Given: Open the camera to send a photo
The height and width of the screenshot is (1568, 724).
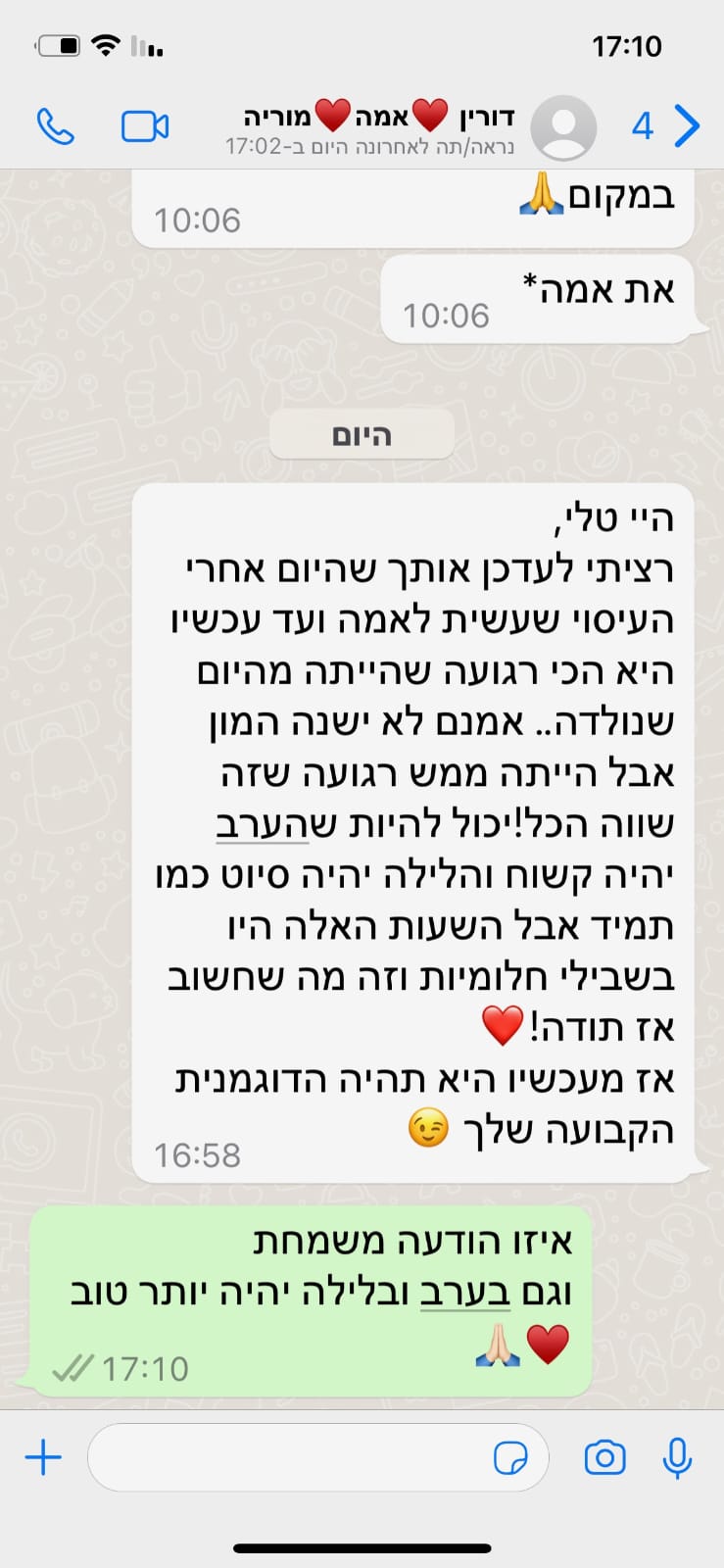Looking at the screenshot, I should (604, 1457).
